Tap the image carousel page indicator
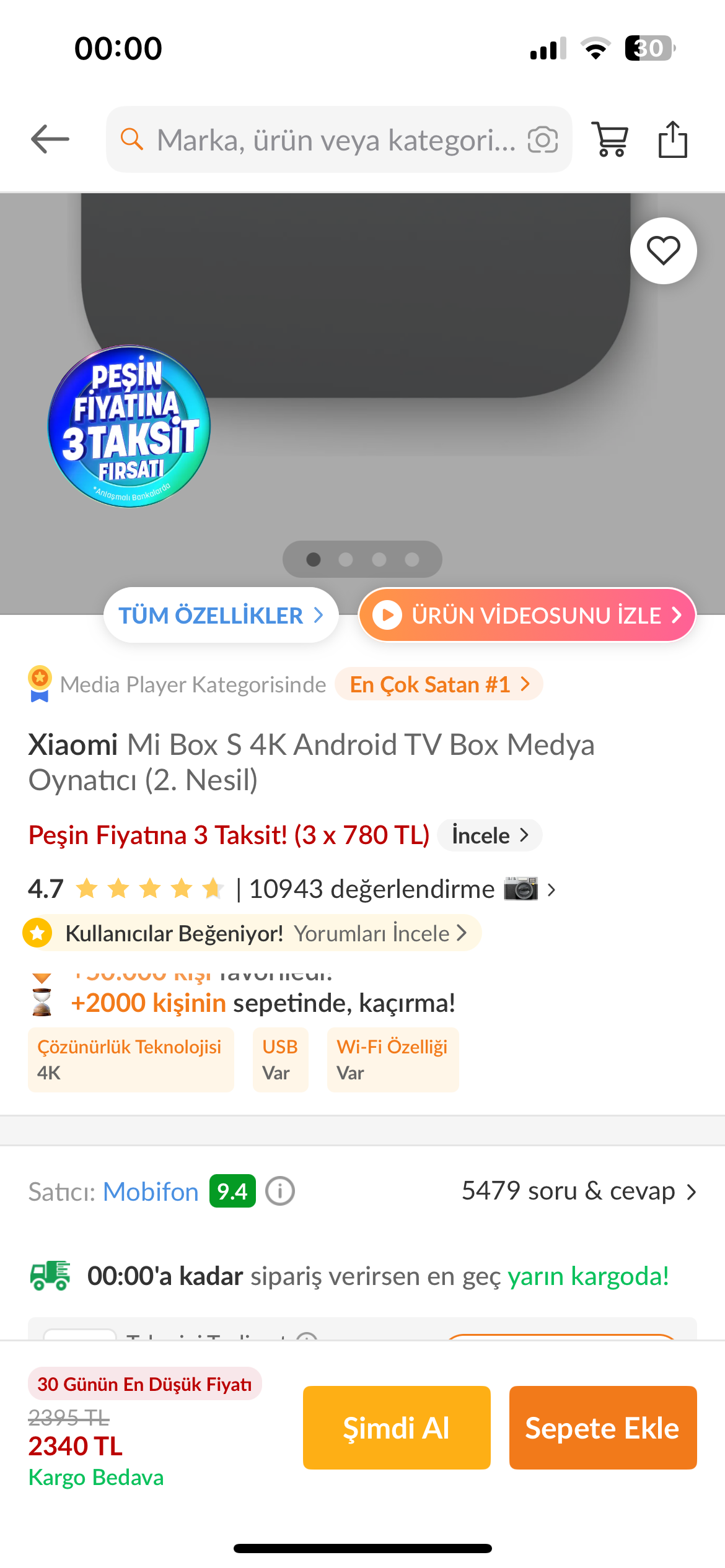The height and width of the screenshot is (1568, 725). tap(362, 559)
